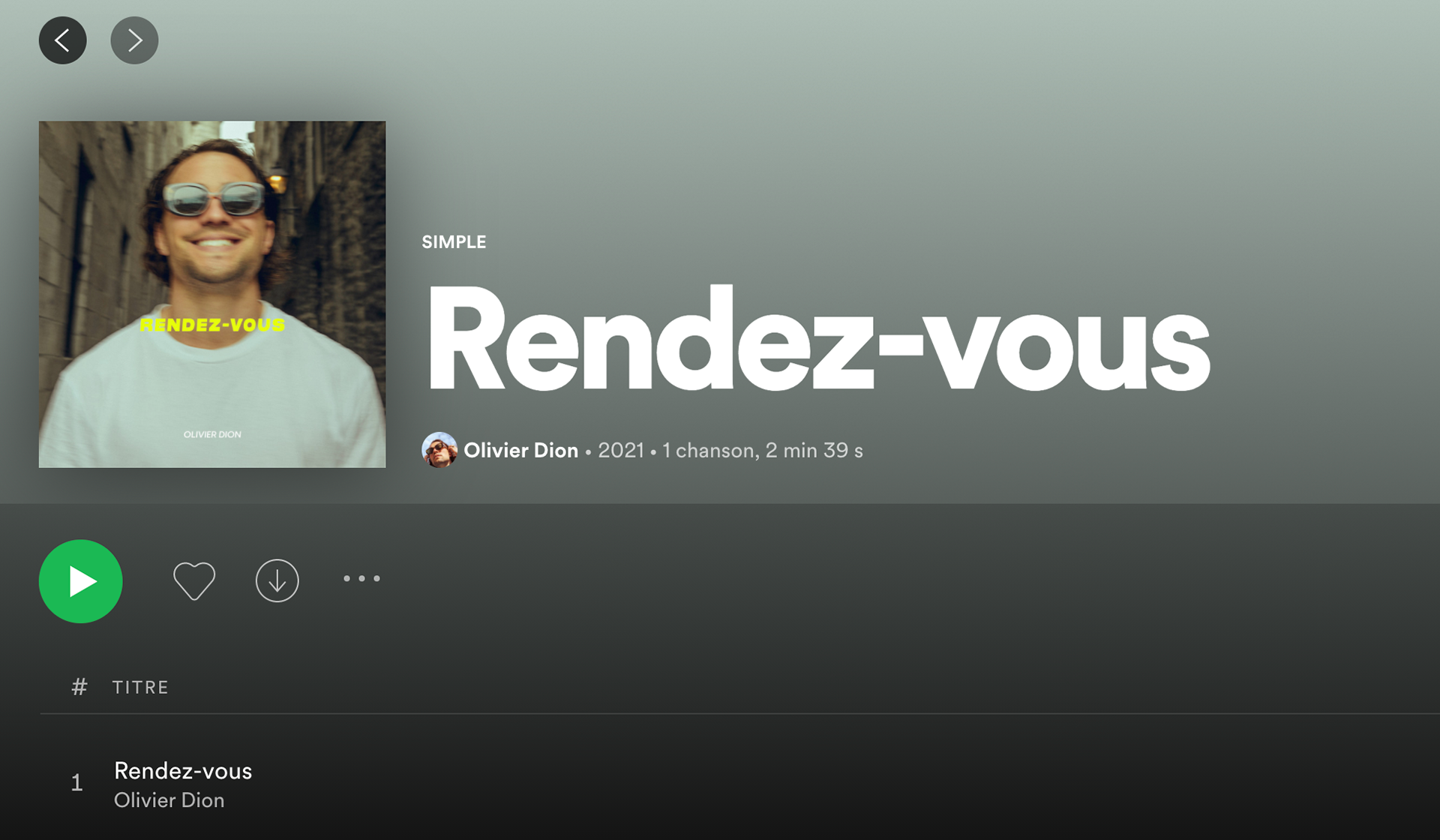The image size is (1440, 840).
Task: Select track 1 Rendez-vous in the list
Action: [x=183, y=771]
